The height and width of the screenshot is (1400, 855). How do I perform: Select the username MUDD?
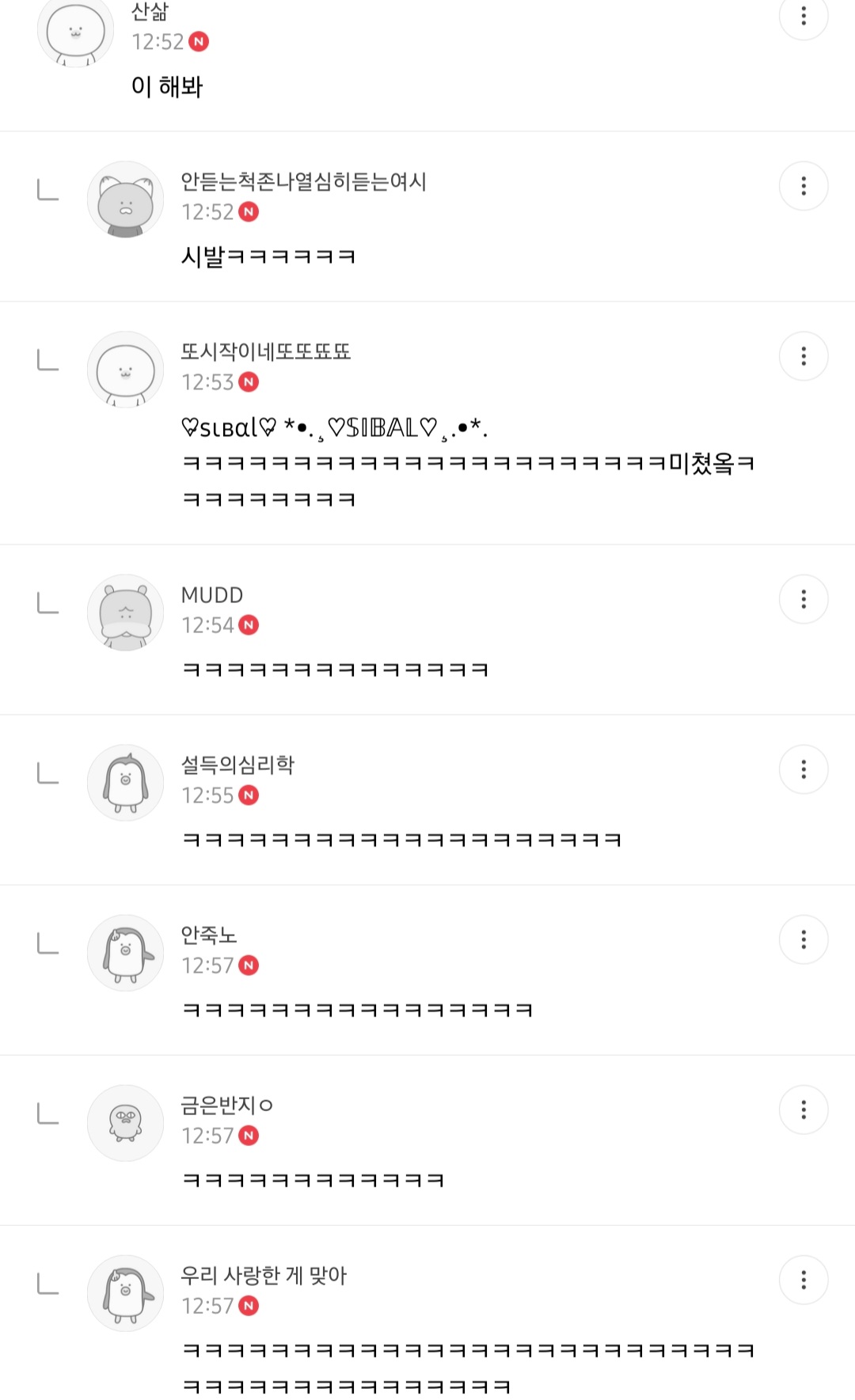(x=210, y=595)
